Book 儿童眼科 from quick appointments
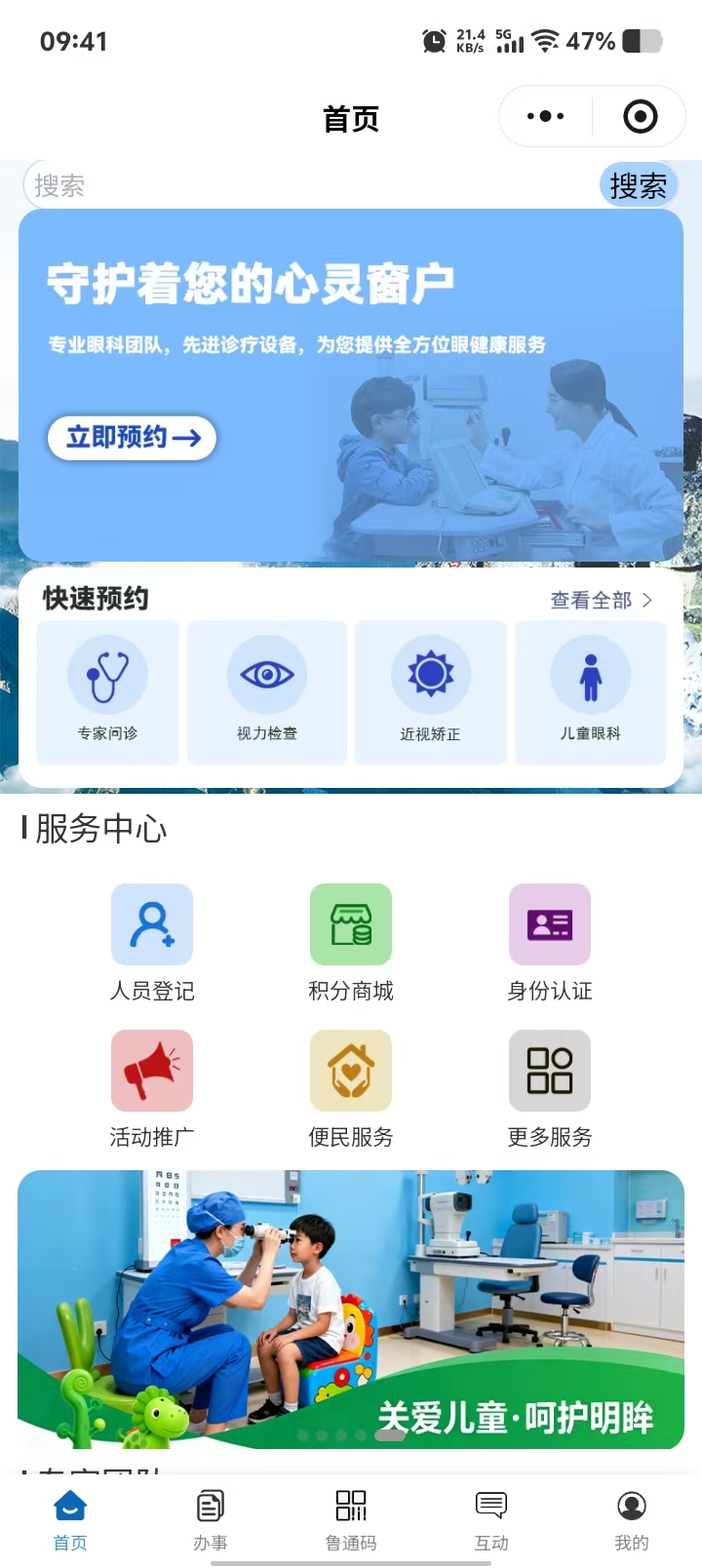 pyautogui.click(x=591, y=691)
